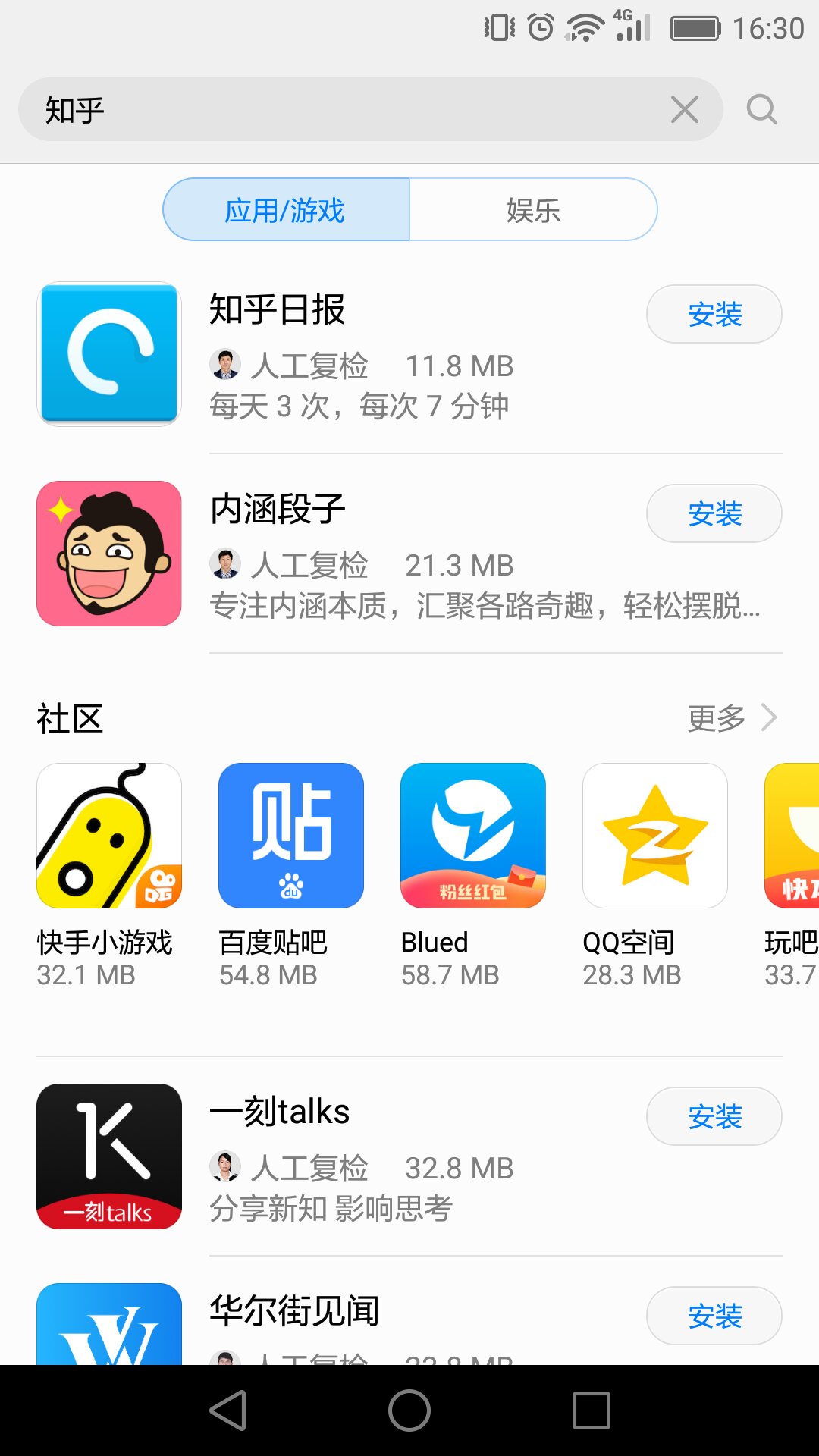Tap the 华尔街见闻 app icon
This screenshot has width=819, height=1456.
108,1335
